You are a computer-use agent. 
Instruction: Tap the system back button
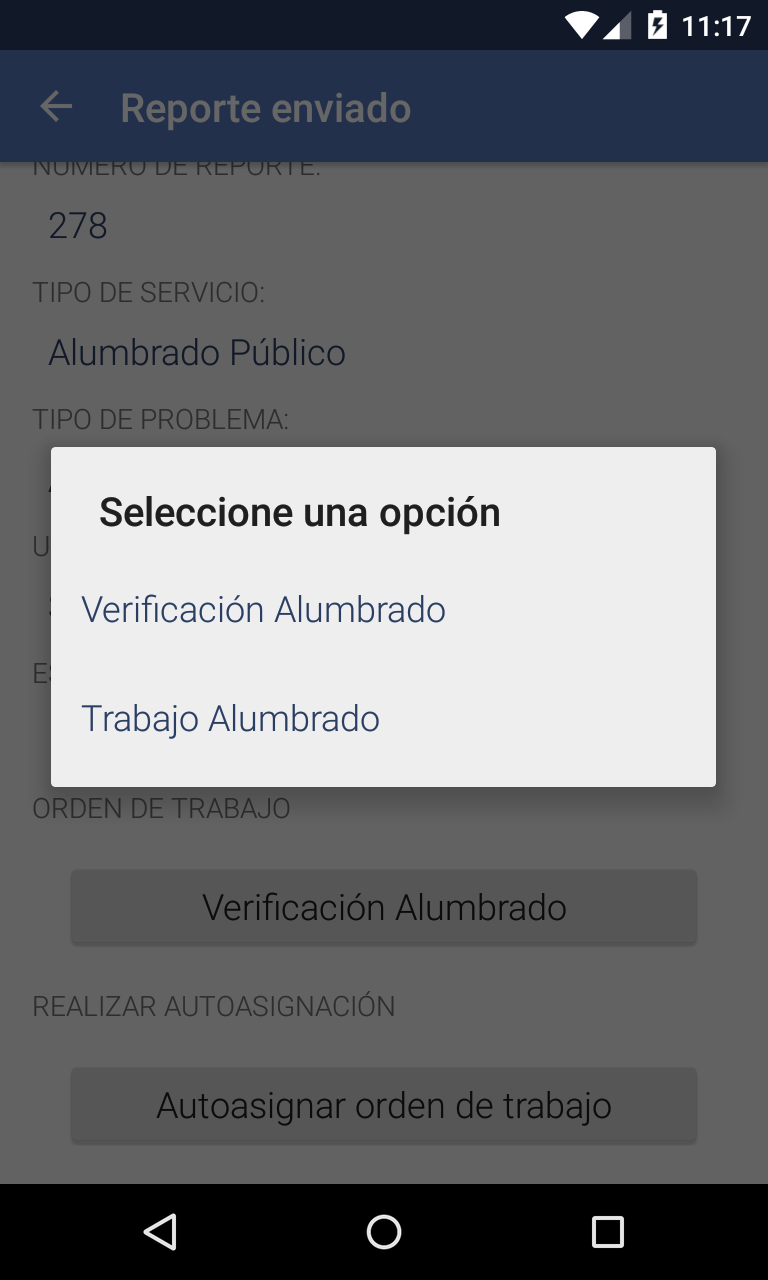pos(160,1232)
